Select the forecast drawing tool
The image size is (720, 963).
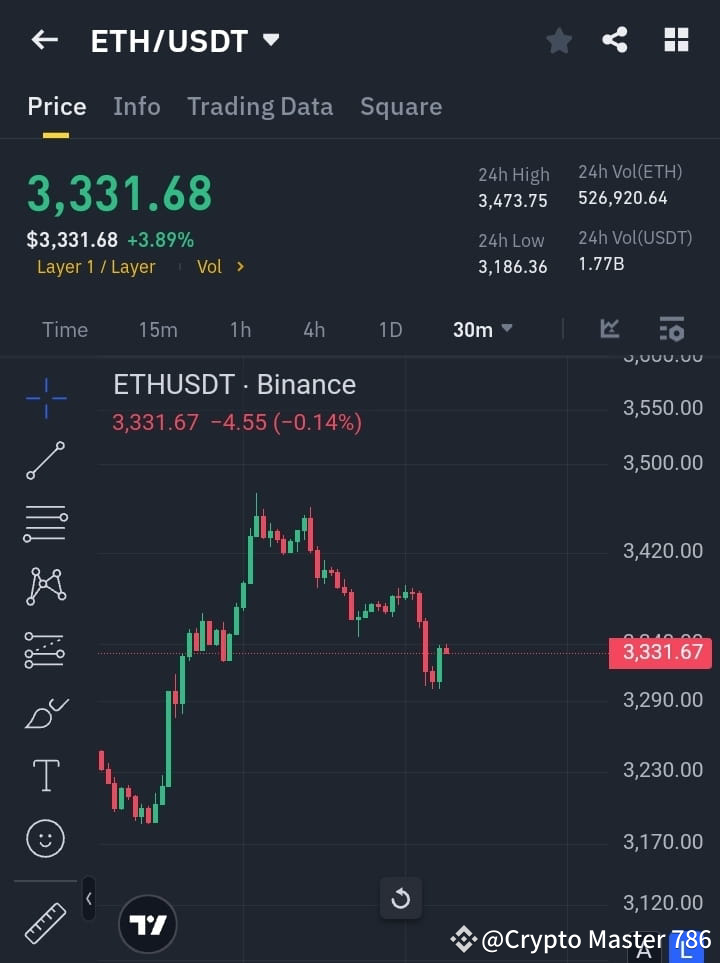45,649
